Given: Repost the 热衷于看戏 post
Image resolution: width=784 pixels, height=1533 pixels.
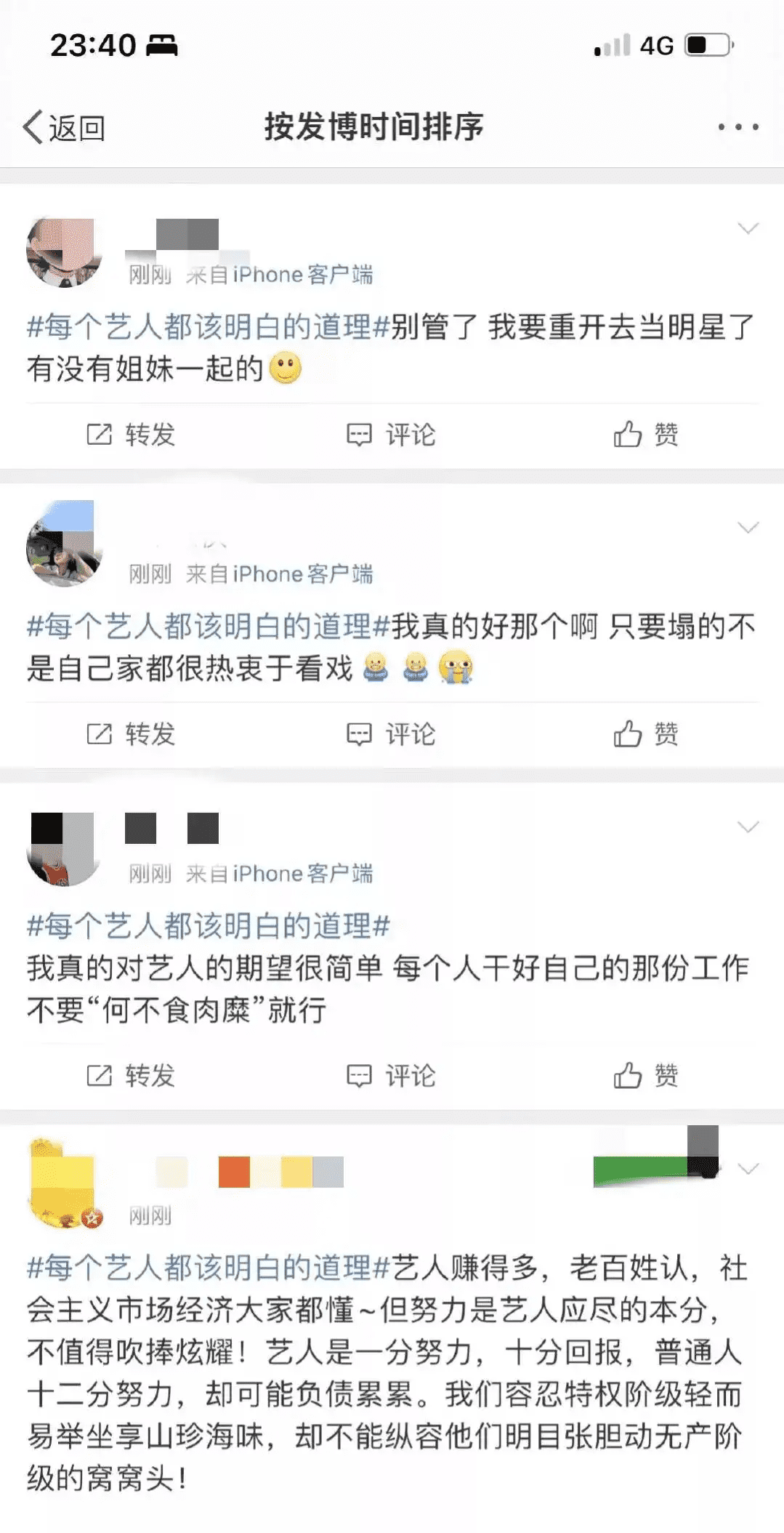Looking at the screenshot, I should 132,734.
